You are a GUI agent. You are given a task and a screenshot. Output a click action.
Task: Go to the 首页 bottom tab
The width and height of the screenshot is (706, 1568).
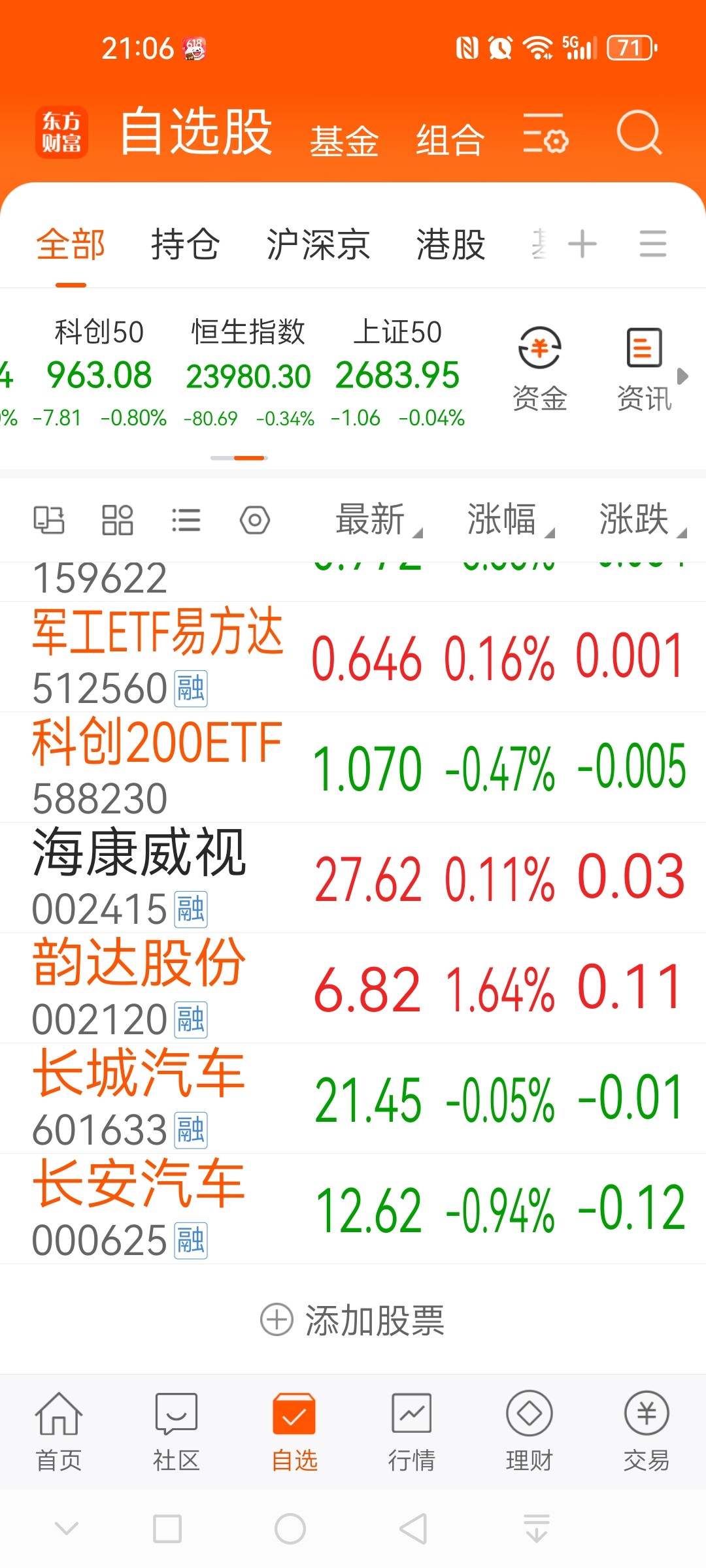pyautogui.click(x=59, y=1431)
